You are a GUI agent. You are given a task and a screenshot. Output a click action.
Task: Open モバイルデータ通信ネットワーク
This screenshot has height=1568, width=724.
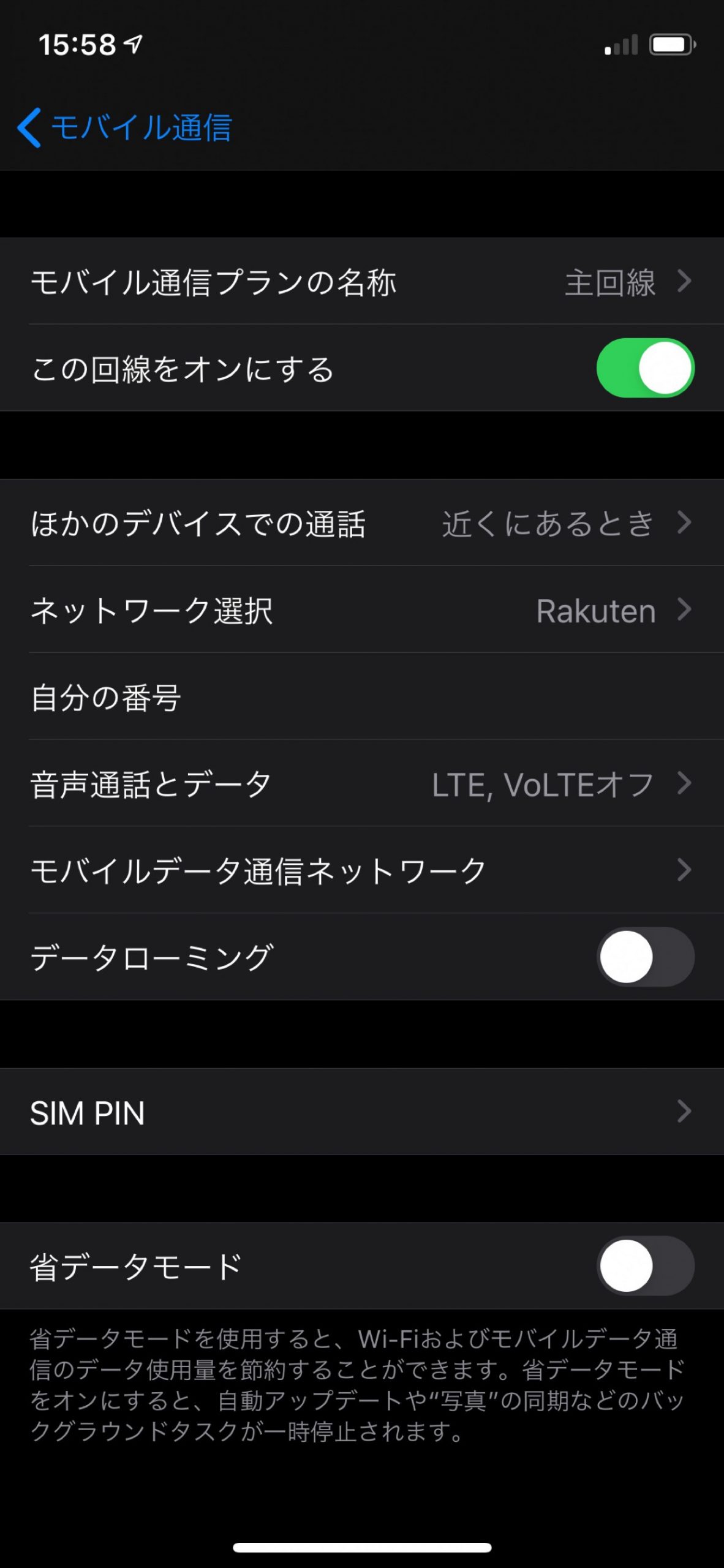[x=362, y=870]
